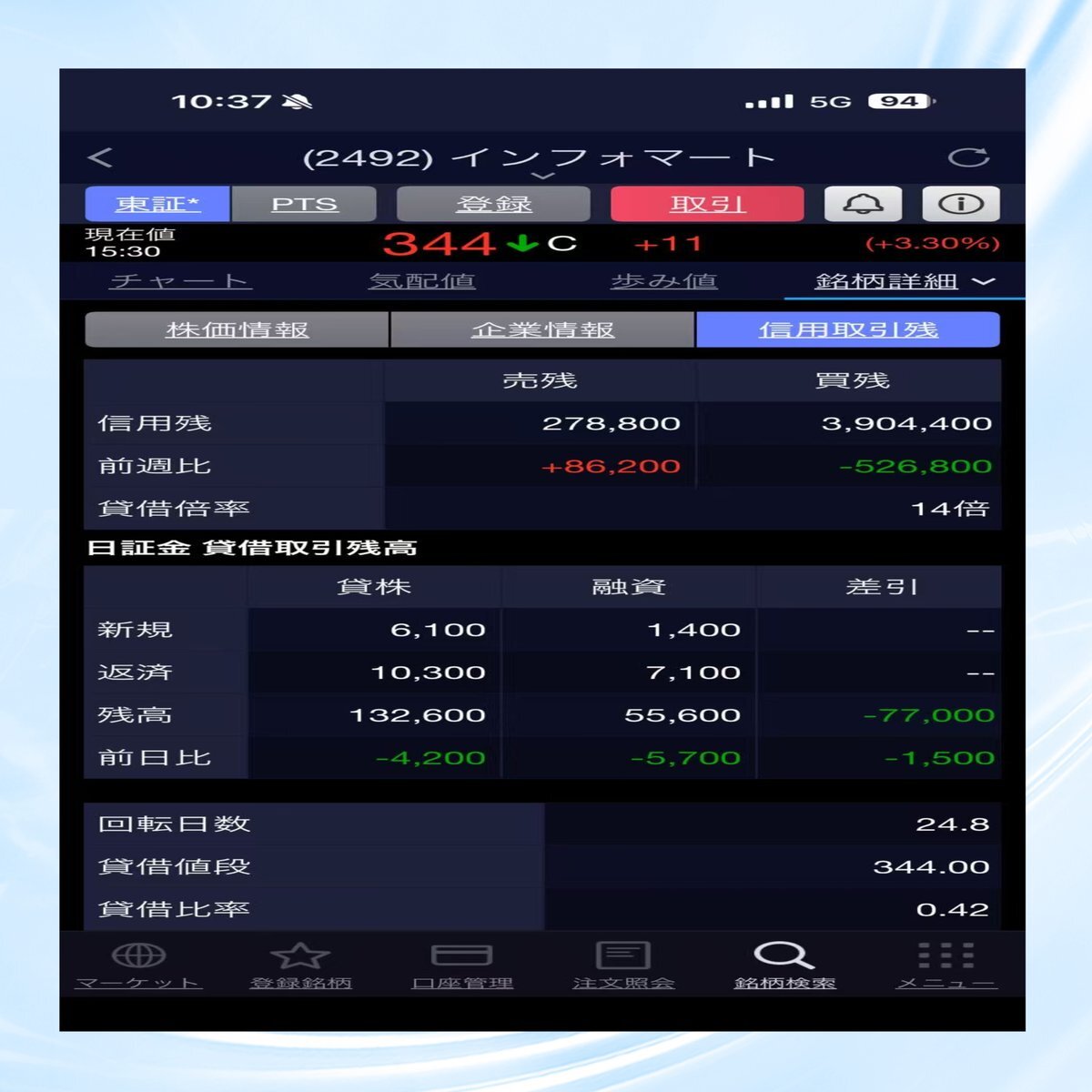Expand the stock name dropdown chevron
The height and width of the screenshot is (1092, 1092).
pos(542,176)
